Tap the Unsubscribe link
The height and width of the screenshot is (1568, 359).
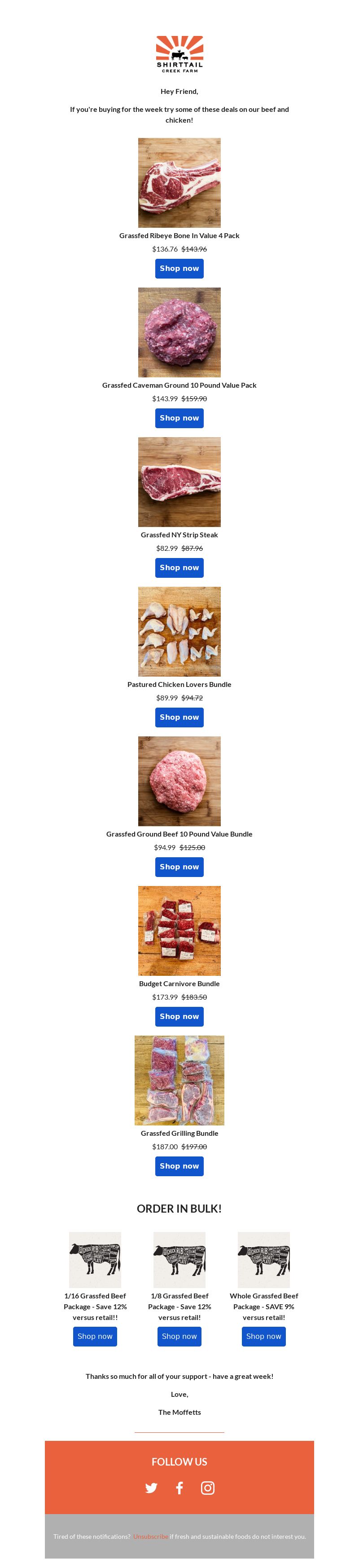coord(150,1537)
